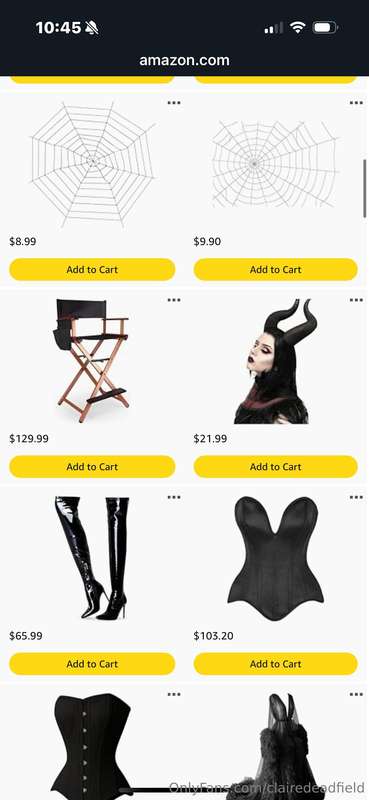The image size is (369, 800).
Task: Tap the amazon.com address bar
Action: tap(184, 60)
